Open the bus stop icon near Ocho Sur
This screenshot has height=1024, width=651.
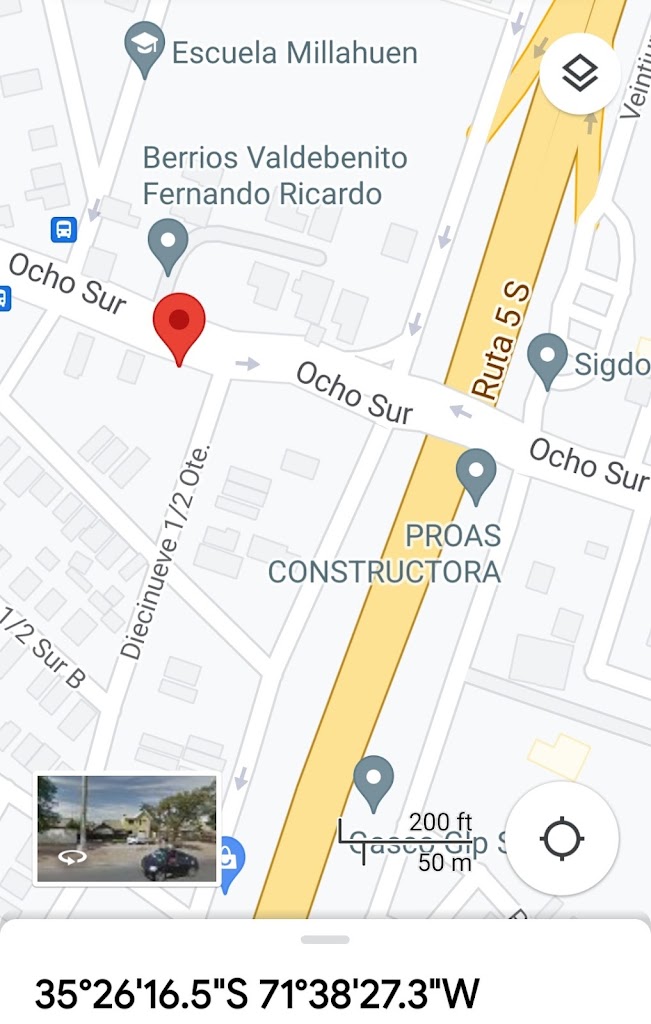(64, 230)
